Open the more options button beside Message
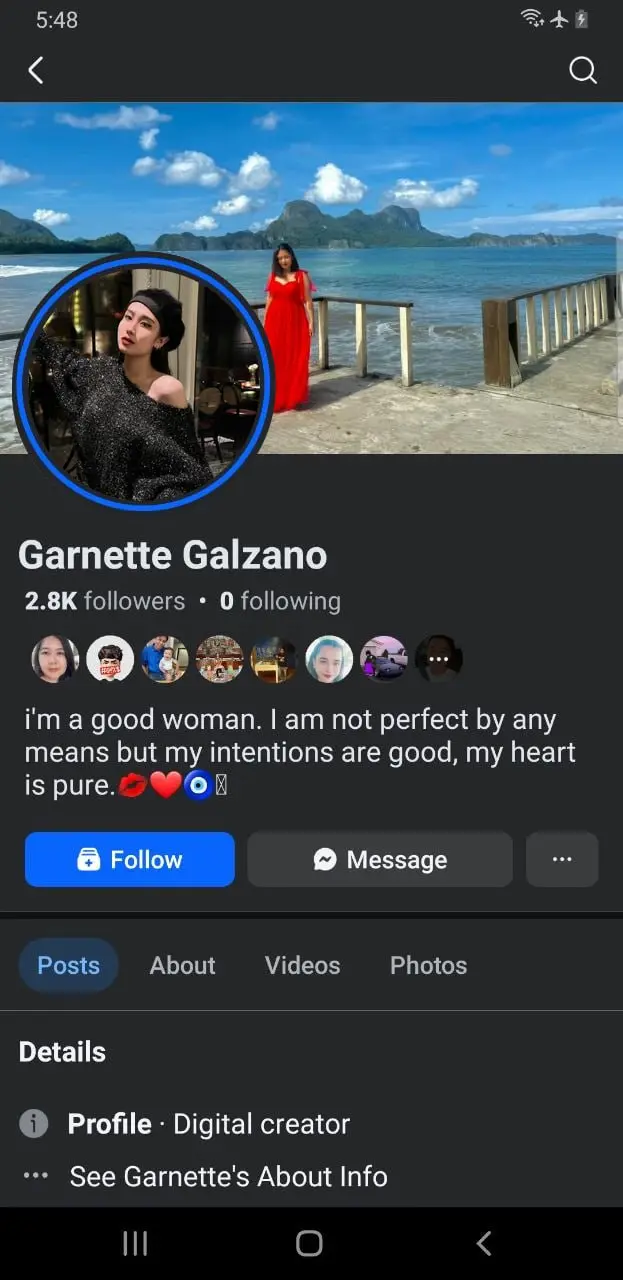Viewport: 623px width, 1280px height. (562, 859)
